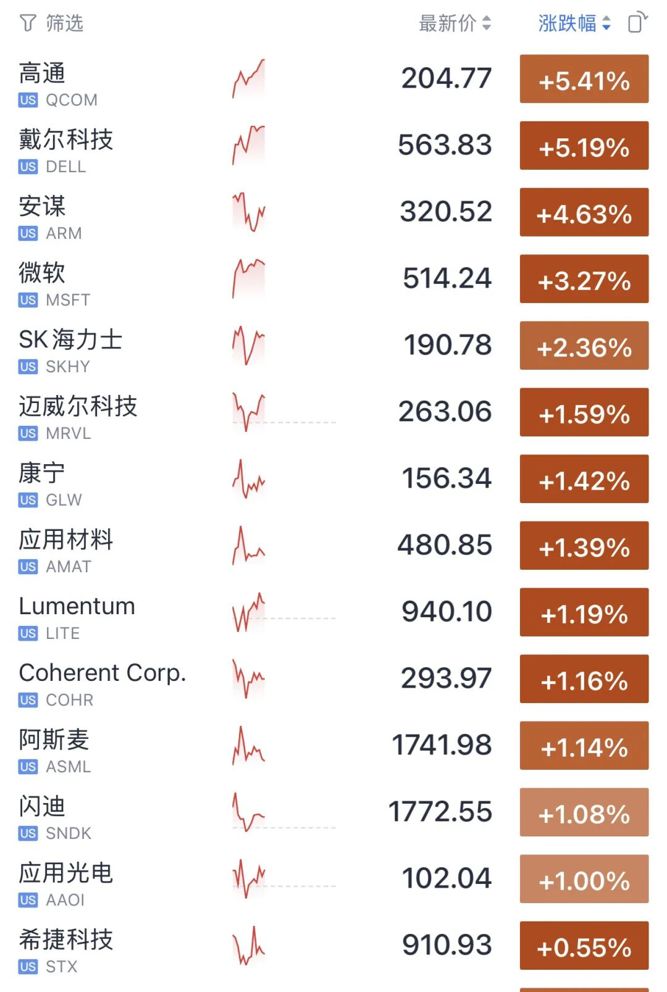The height and width of the screenshot is (992, 667).
Task: Open the 闪迪 SNDK stock row
Action: coord(334,813)
